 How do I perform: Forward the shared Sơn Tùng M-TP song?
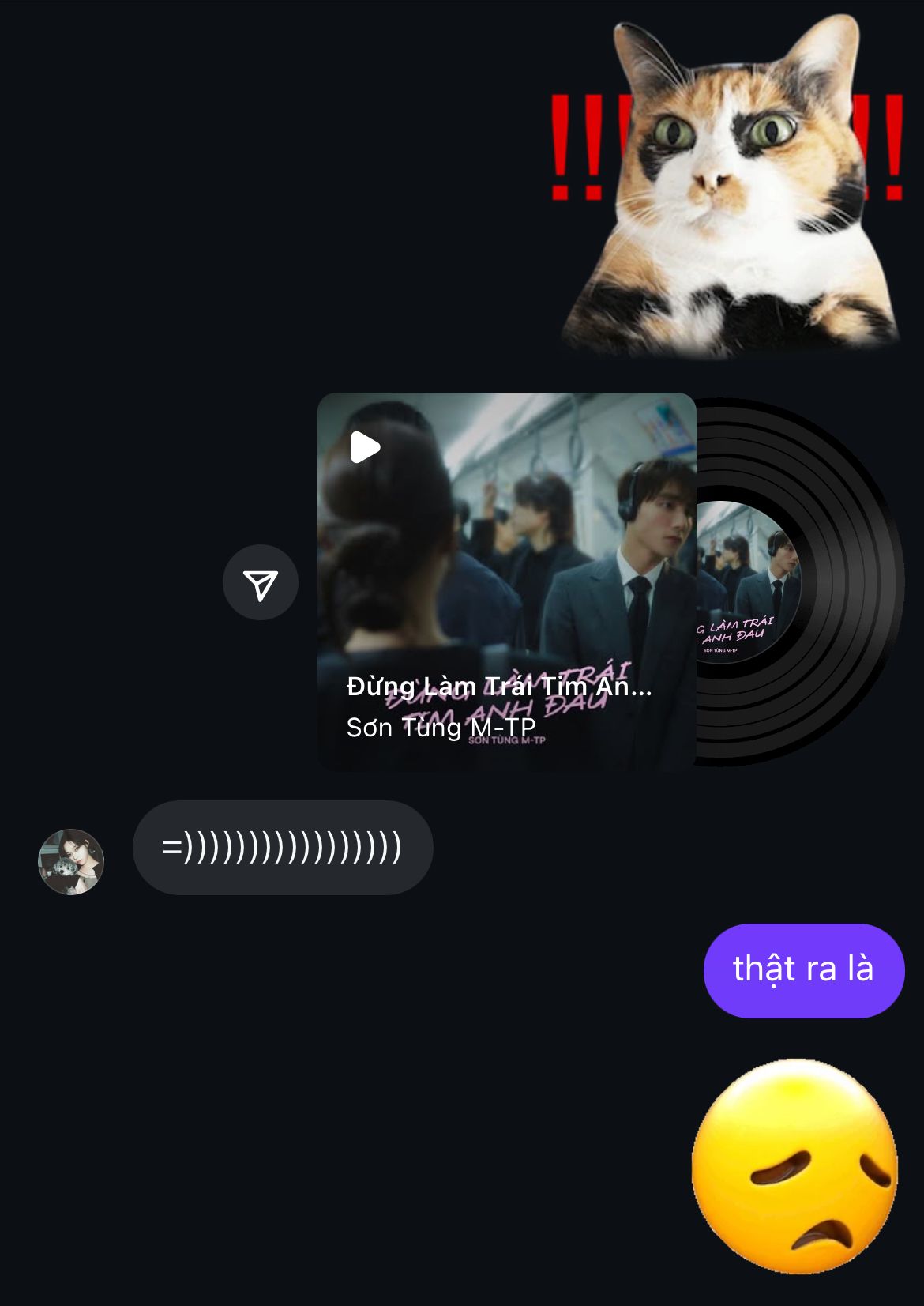pyautogui.click(x=261, y=582)
